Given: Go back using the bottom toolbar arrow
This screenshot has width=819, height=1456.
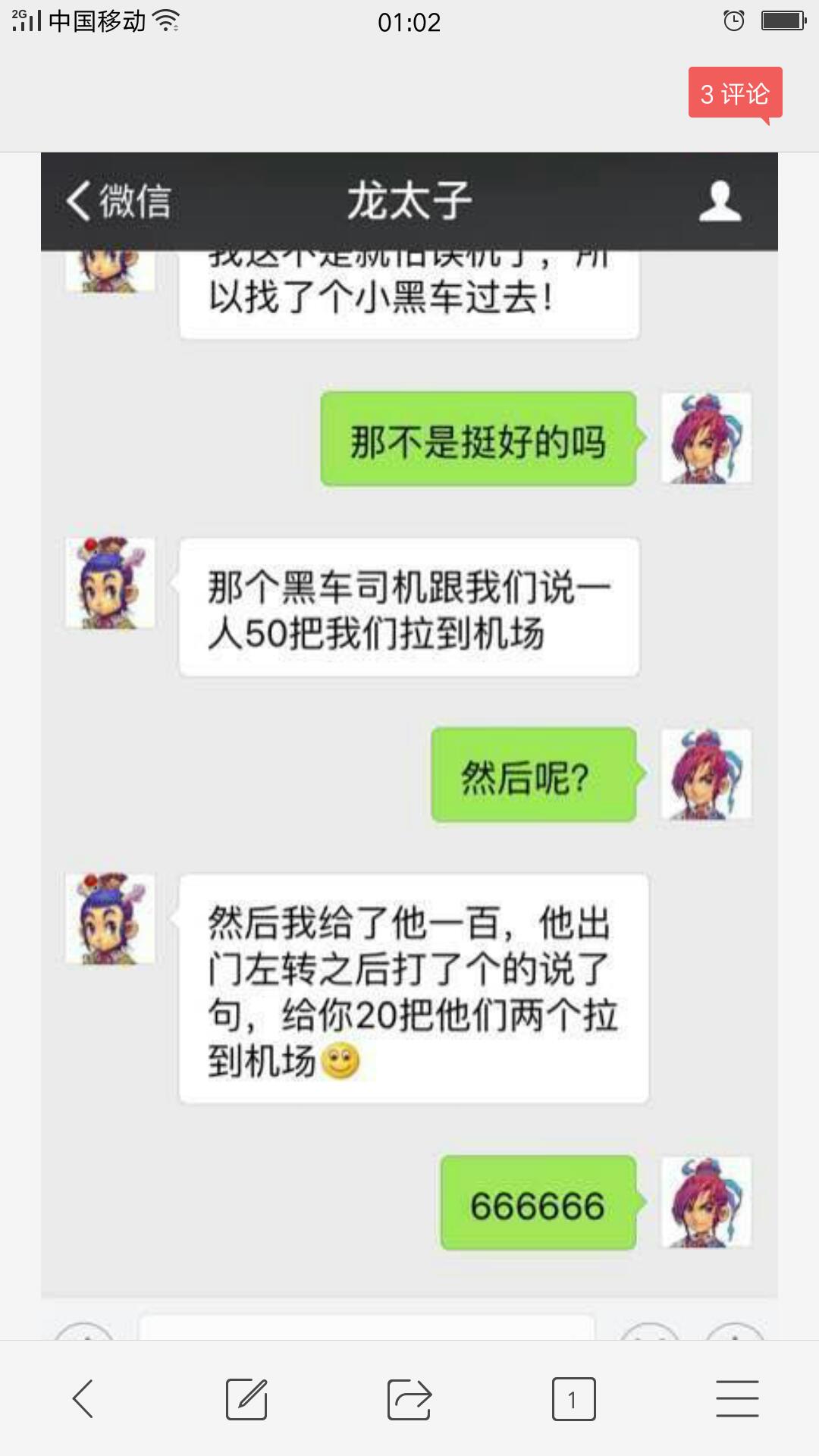Looking at the screenshot, I should [83, 1398].
